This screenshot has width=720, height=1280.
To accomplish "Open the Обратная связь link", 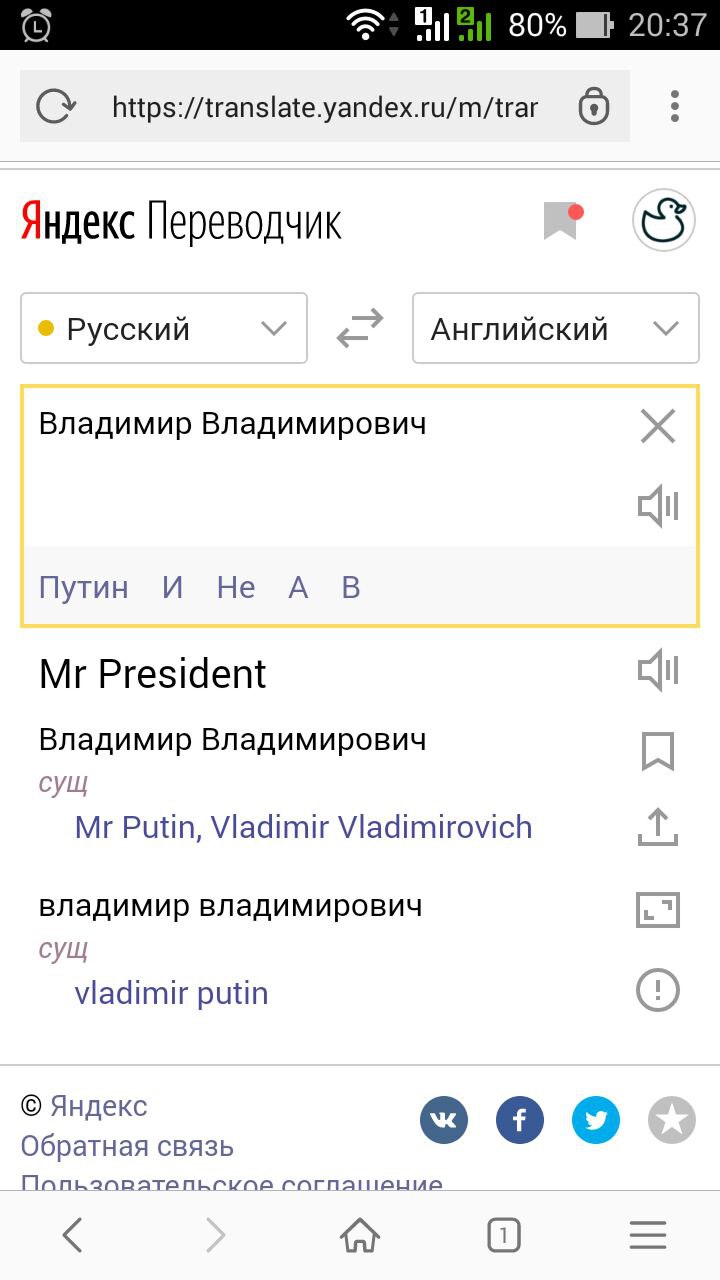I will coord(127,1146).
